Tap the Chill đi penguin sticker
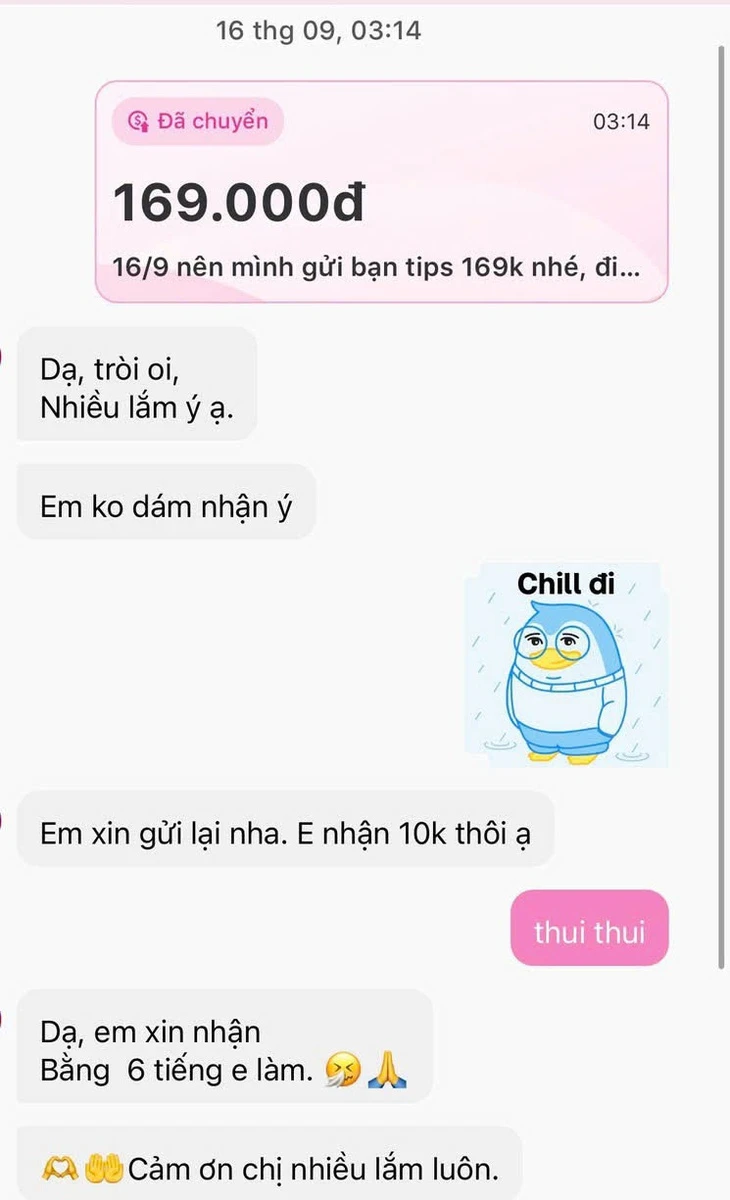The height and width of the screenshot is (1200, 730). point(567,666)
